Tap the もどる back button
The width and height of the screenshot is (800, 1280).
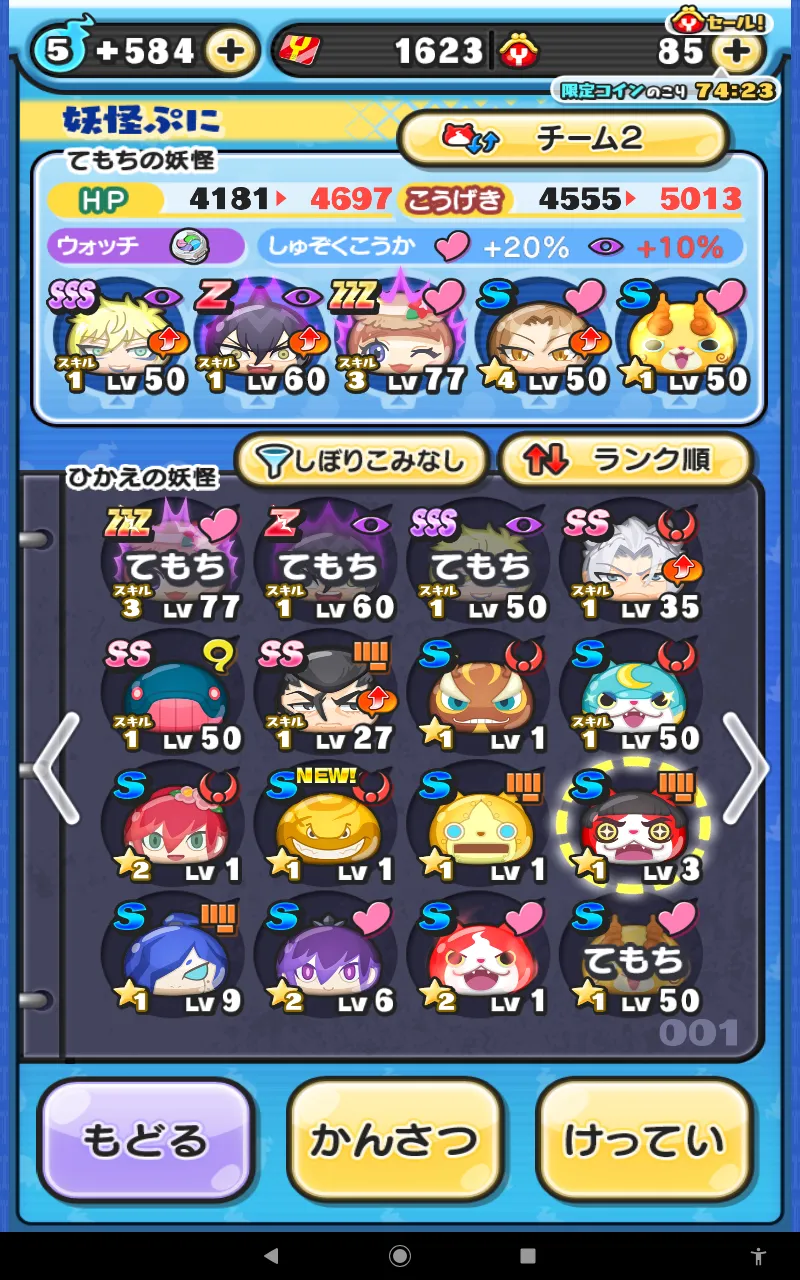(146, 1140)
